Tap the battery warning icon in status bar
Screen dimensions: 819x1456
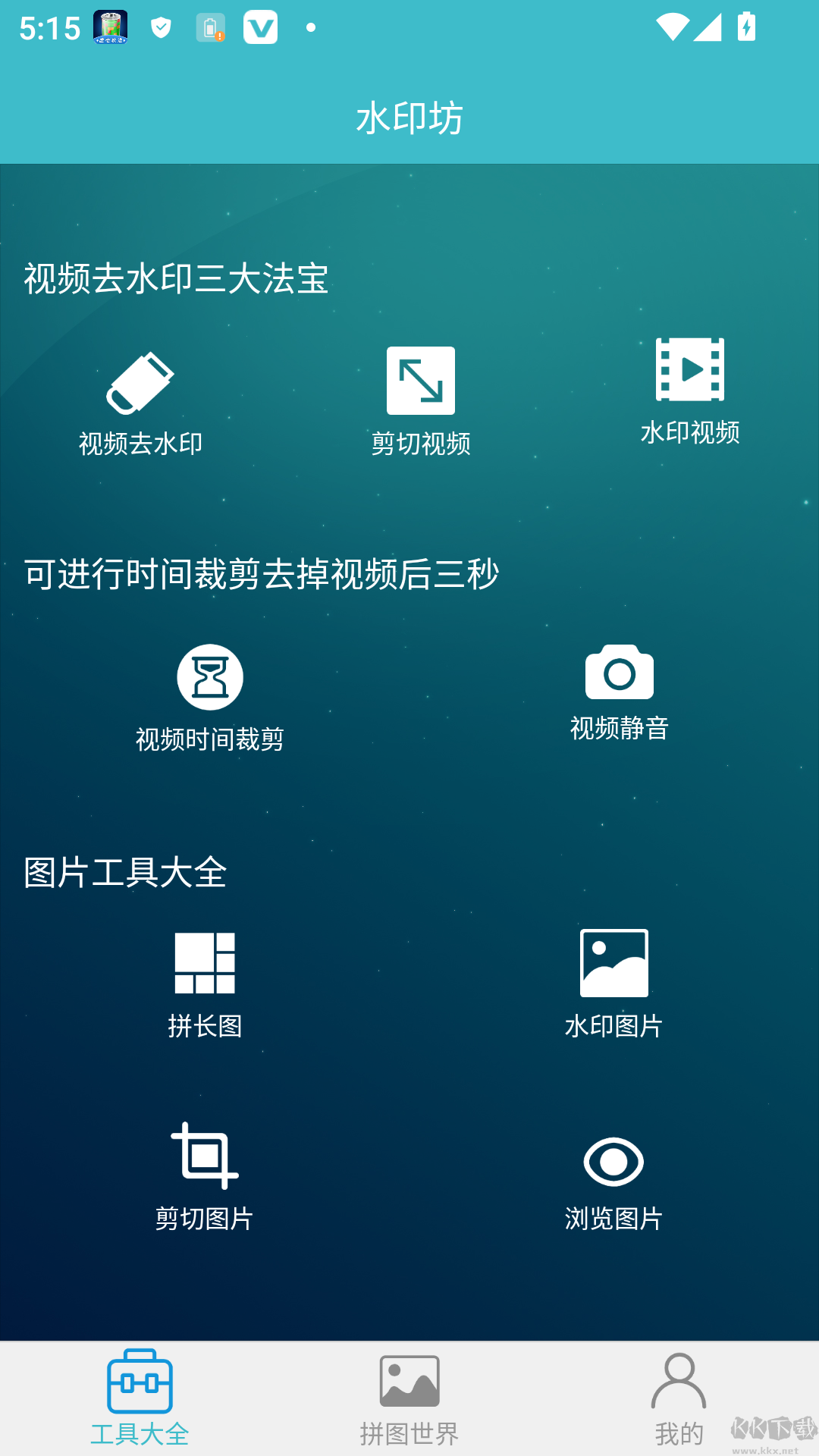tap(211, 29)
